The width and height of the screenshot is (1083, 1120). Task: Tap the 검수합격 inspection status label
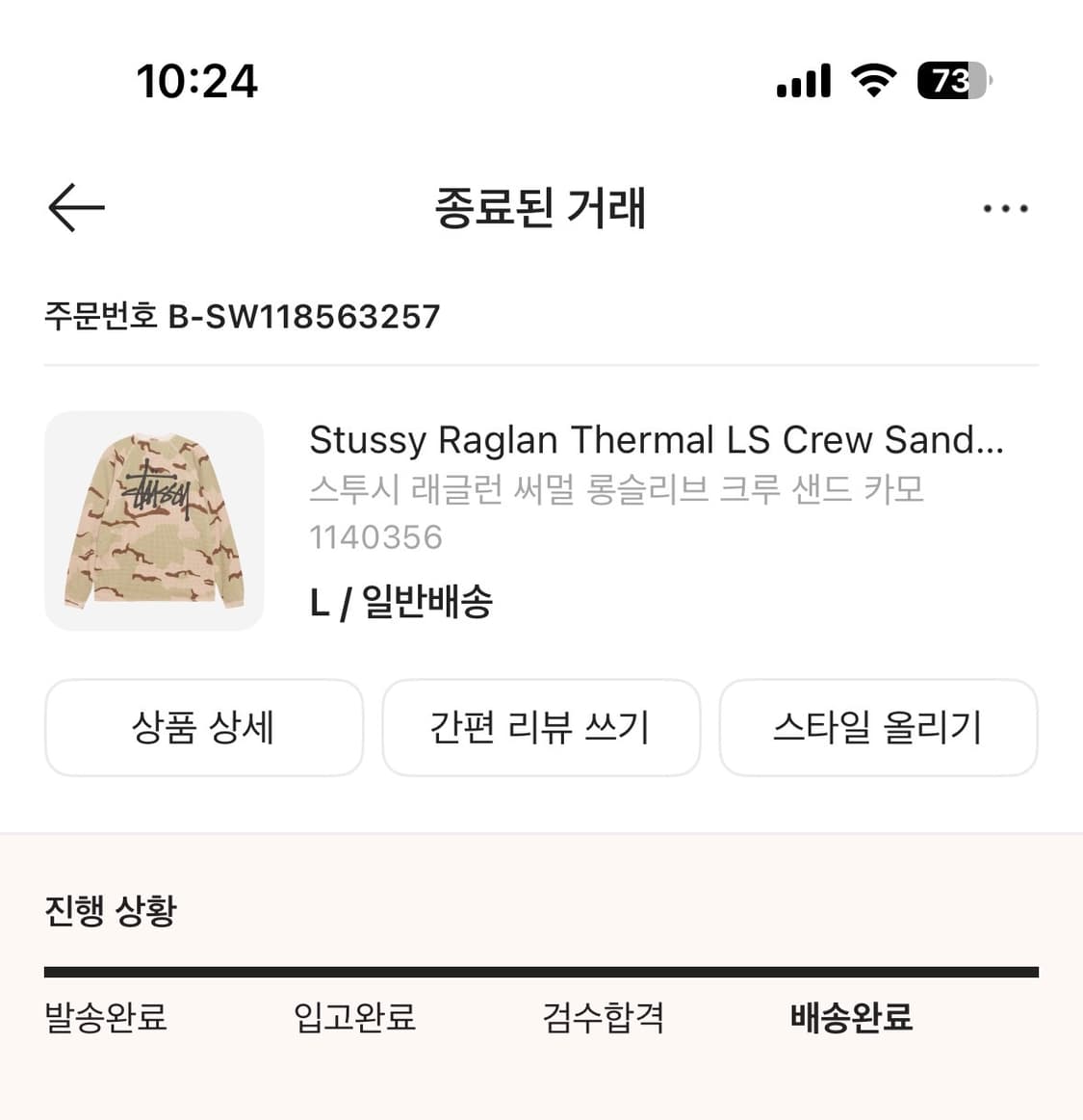(x=602, y=1016)
